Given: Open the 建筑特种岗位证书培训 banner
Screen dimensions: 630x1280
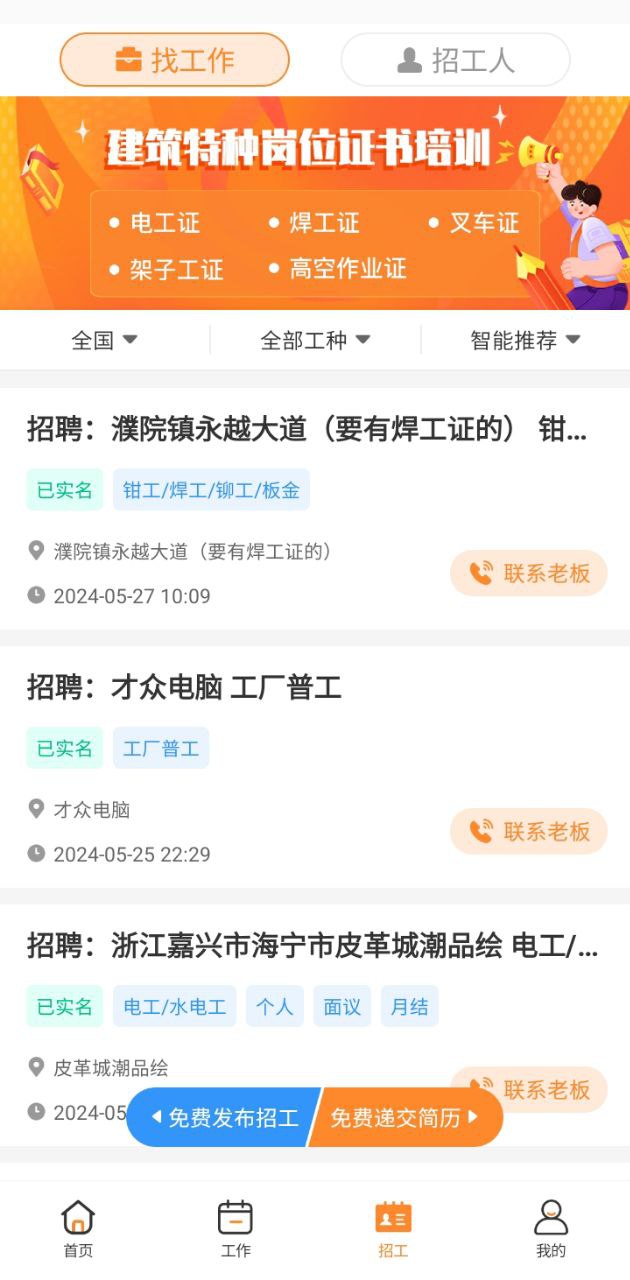Looking at the screenshot, I should 315,203.
